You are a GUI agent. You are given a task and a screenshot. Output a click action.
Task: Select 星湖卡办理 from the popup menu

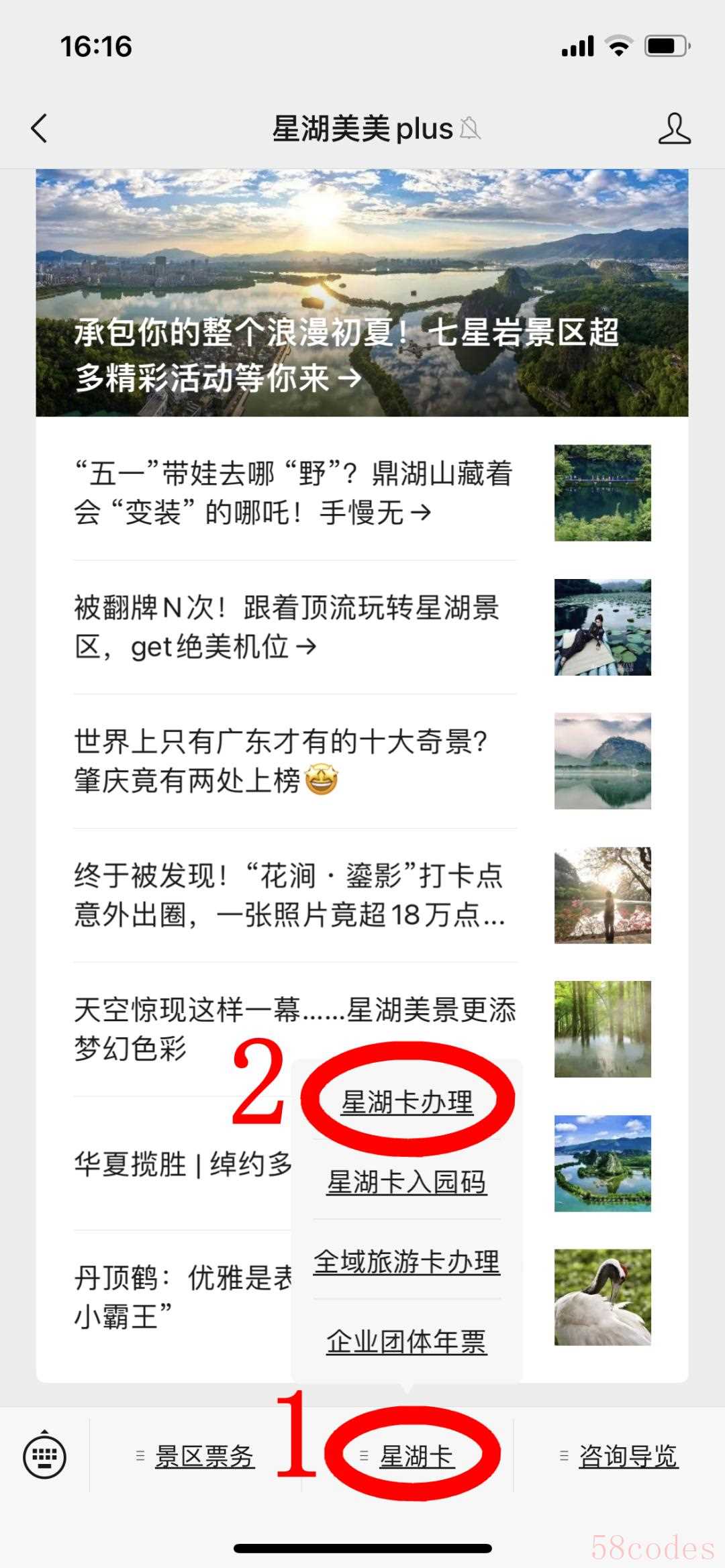(407, 1102)
